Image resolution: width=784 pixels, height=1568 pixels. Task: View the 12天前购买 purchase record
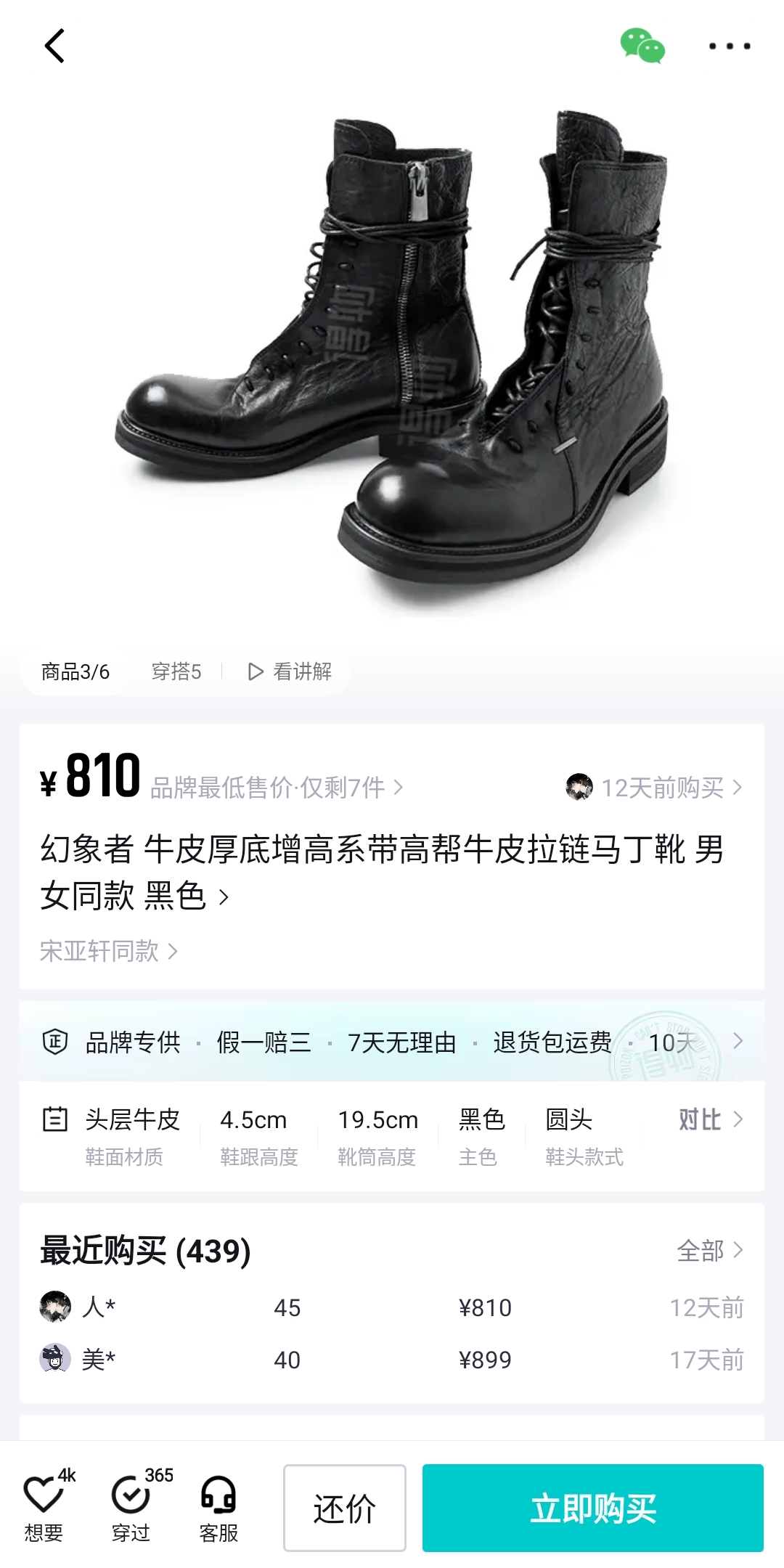654,788
